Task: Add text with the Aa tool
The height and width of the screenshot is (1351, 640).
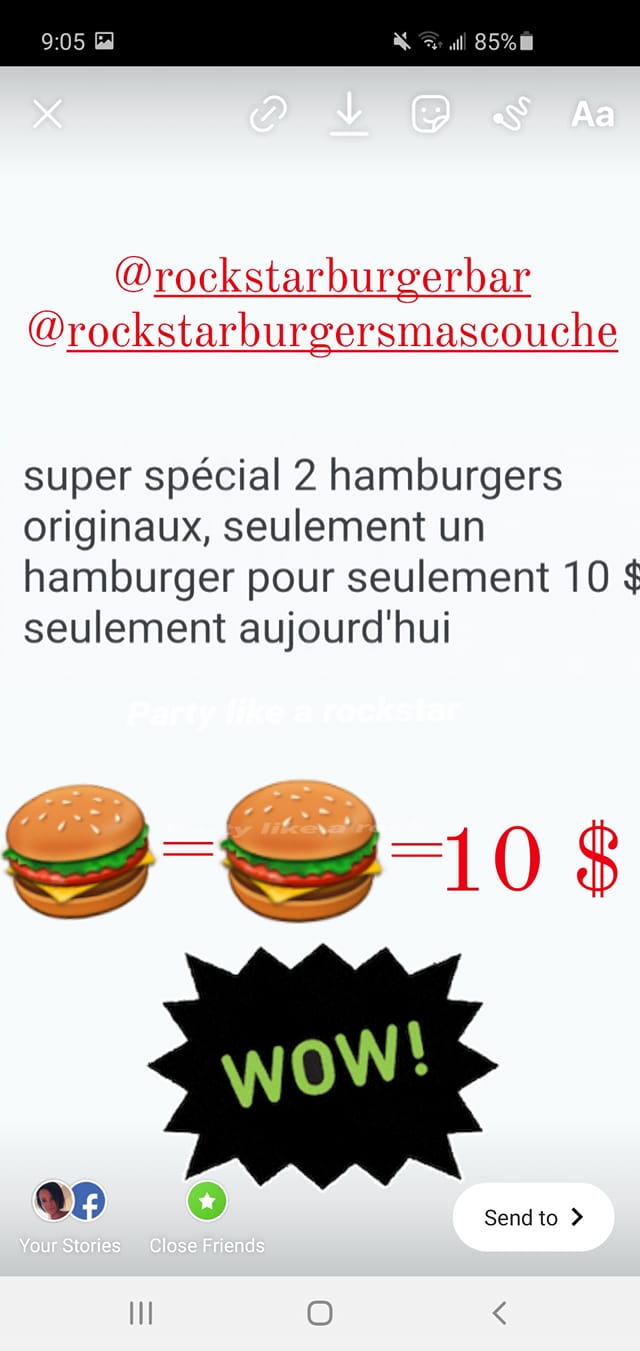Action: point(592,115)
